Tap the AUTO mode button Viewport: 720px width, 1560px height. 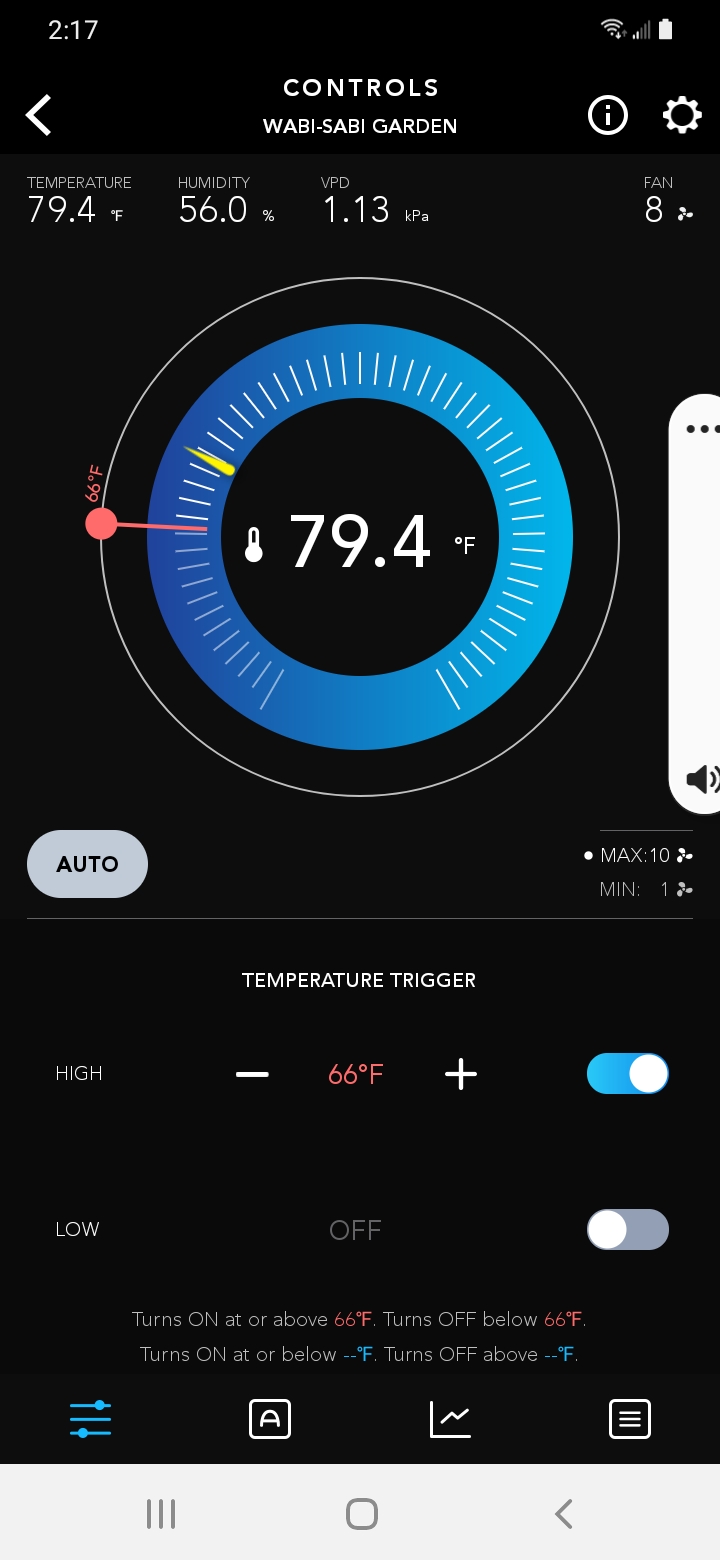(88, 864)
